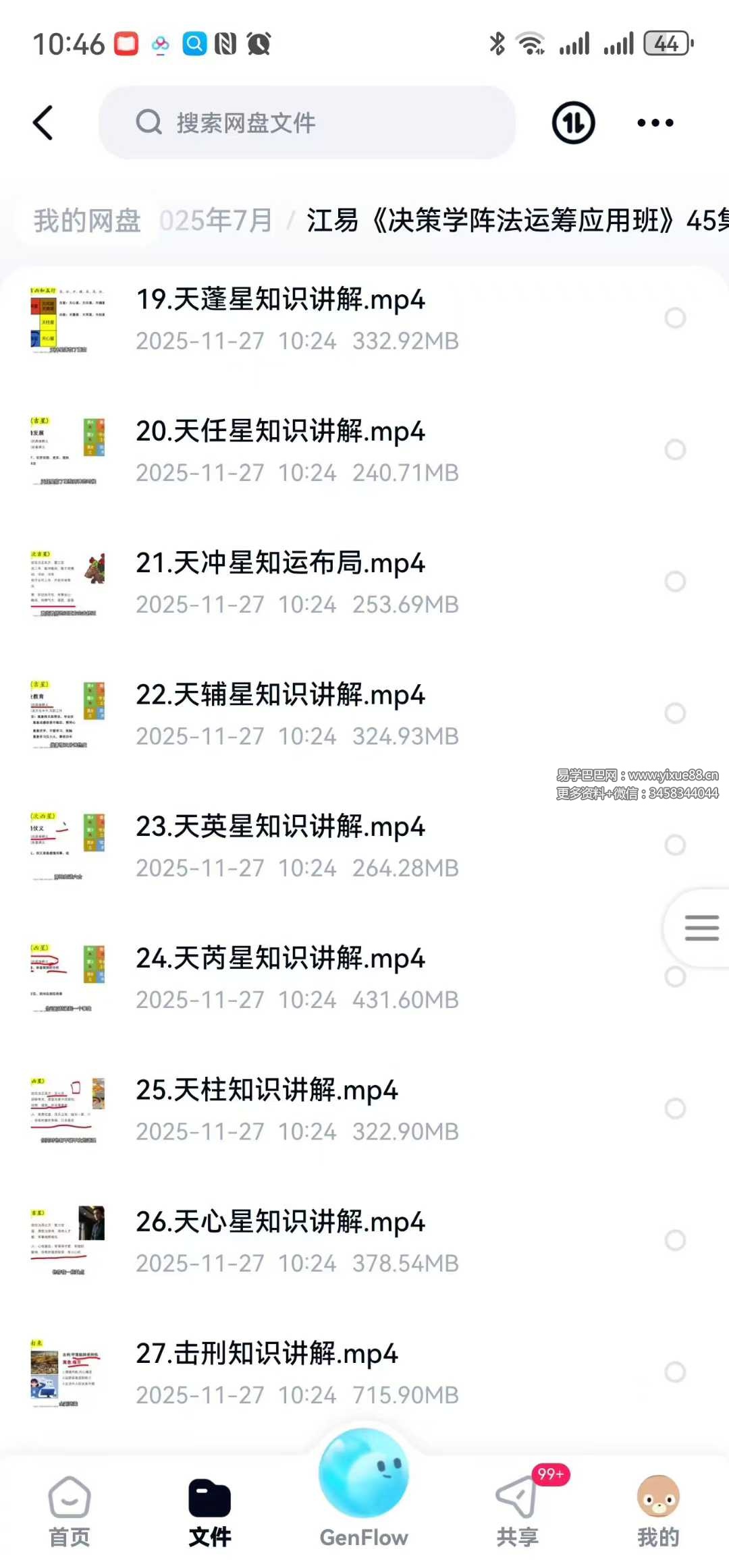Play 20.天任星知识讲解.mp4

point(280,432)
